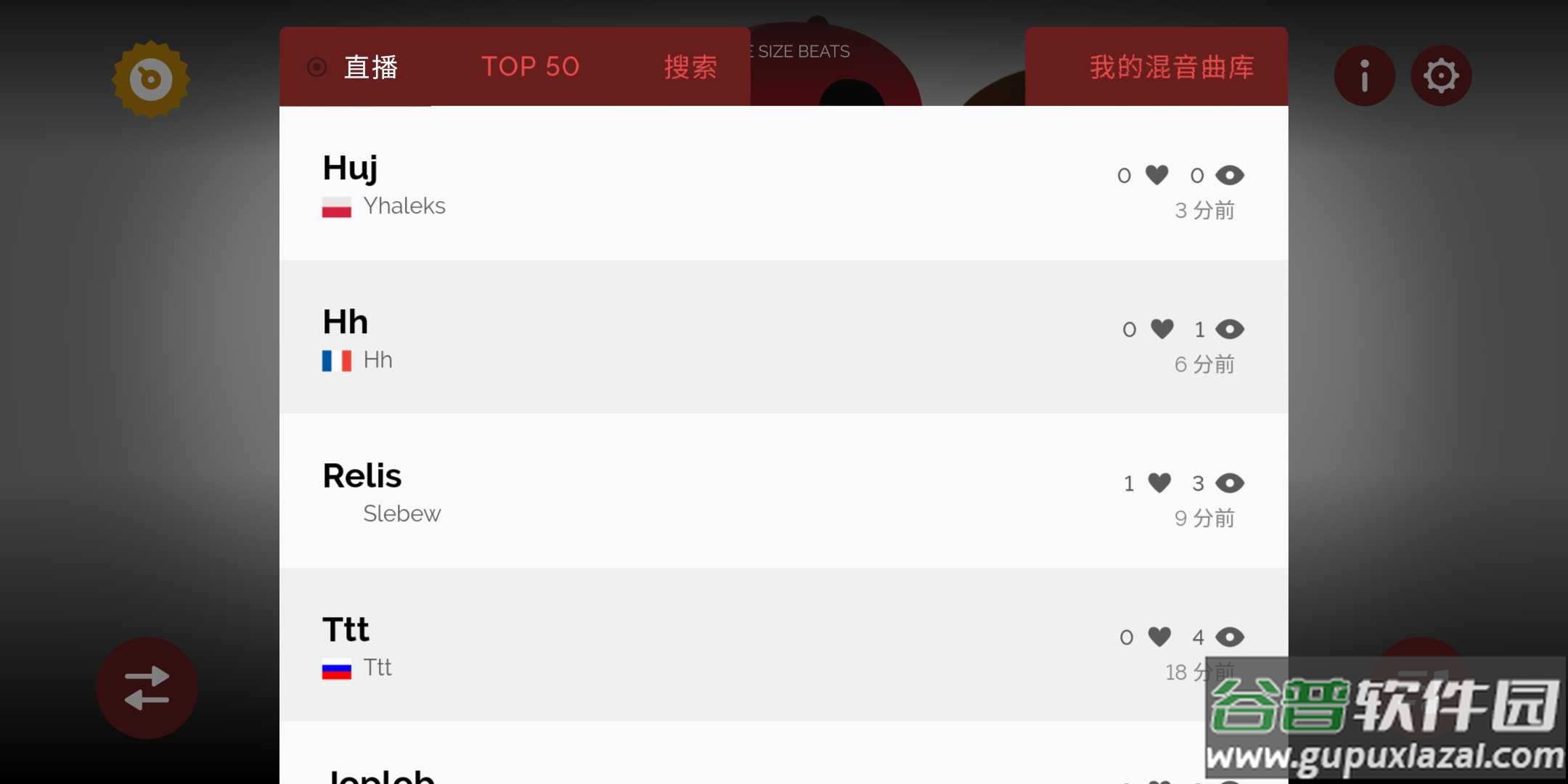Open the info icon
This screenshot has height=784, width=1568.
point(1364,76)
